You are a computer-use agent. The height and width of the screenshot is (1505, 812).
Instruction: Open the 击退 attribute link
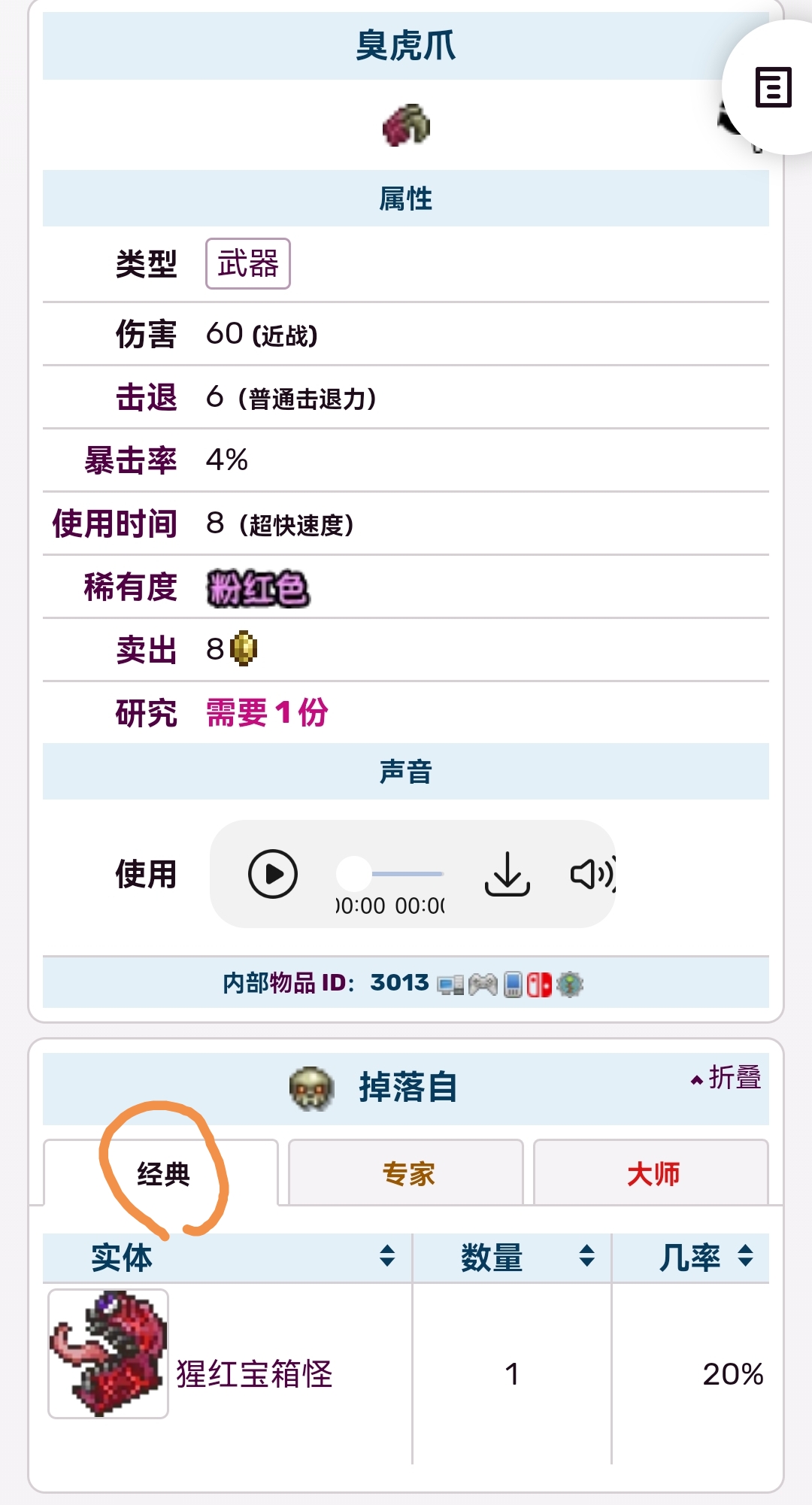click(x=146, y=397)
